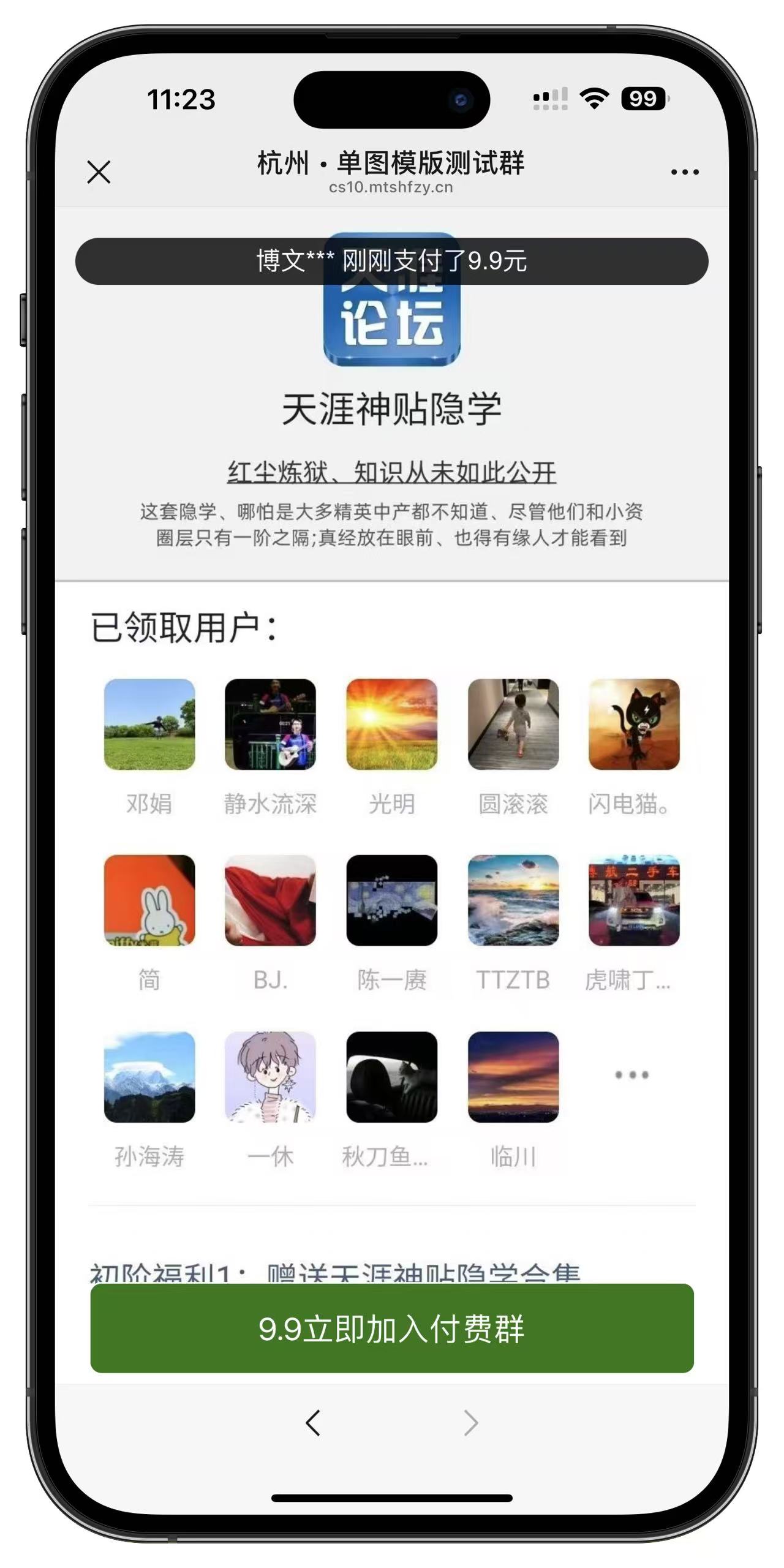Image resolution: width=784 pixels, height=1568 pixels.
Task: Go back with the browser back arrow
Action: pos(313,1423)
